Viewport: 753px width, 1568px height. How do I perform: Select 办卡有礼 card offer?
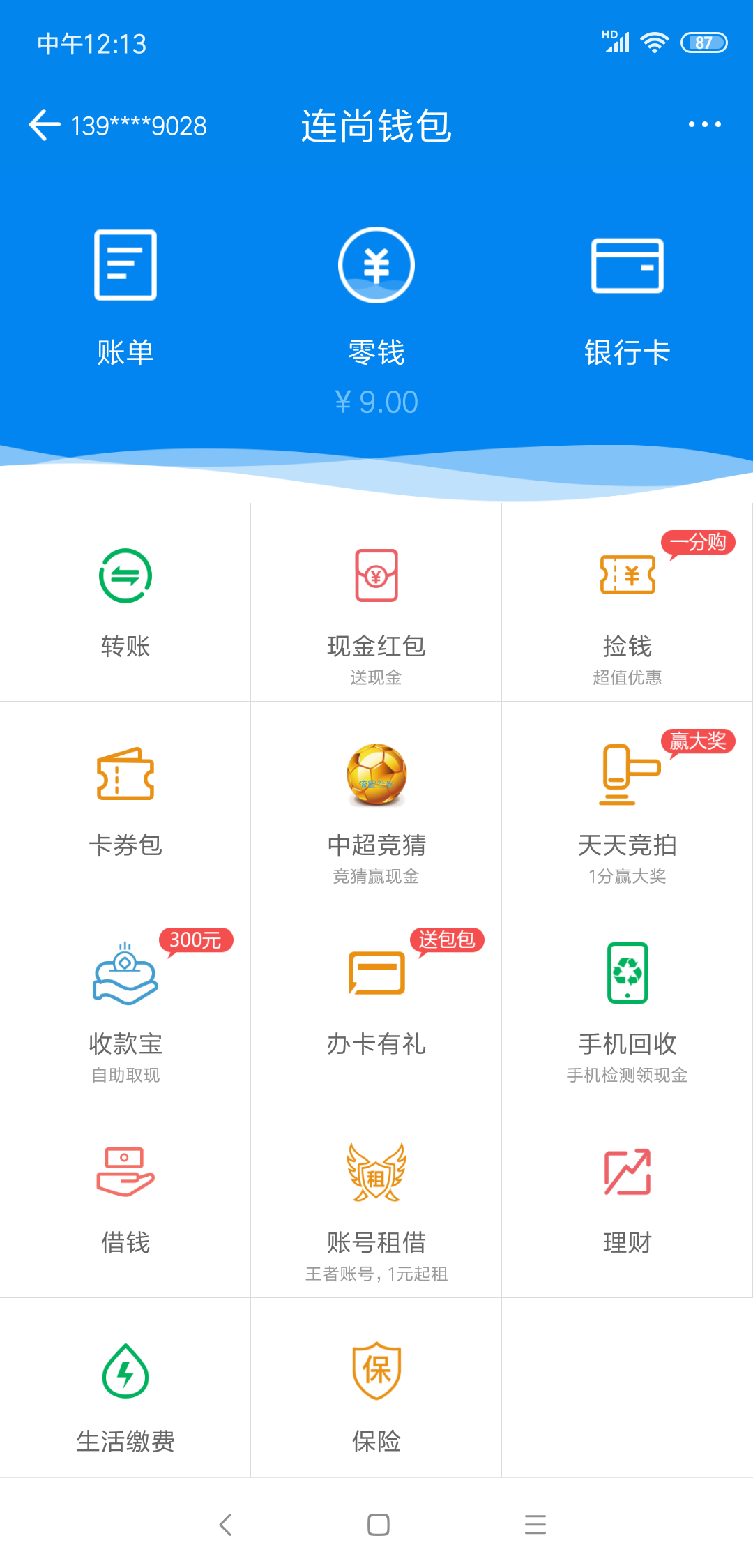[x=376, y=1000]
